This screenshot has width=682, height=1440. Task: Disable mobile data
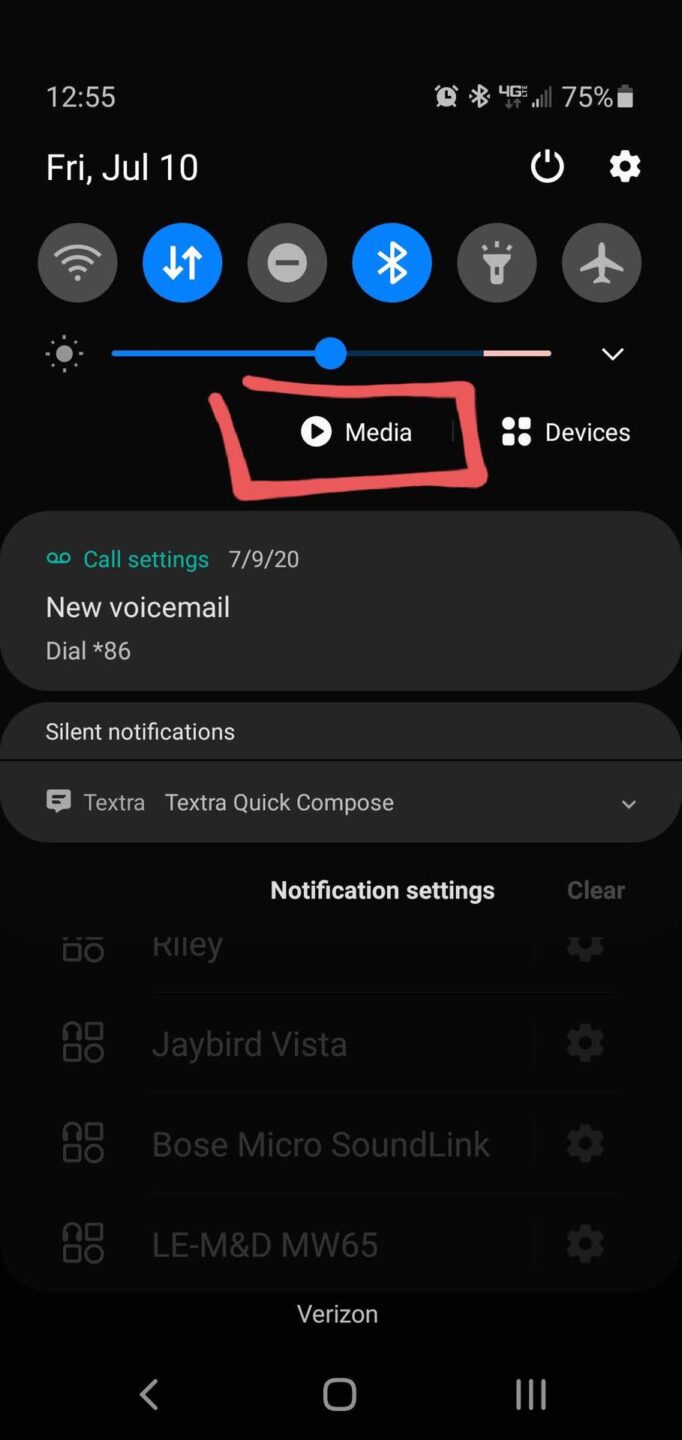pos(182,263)
